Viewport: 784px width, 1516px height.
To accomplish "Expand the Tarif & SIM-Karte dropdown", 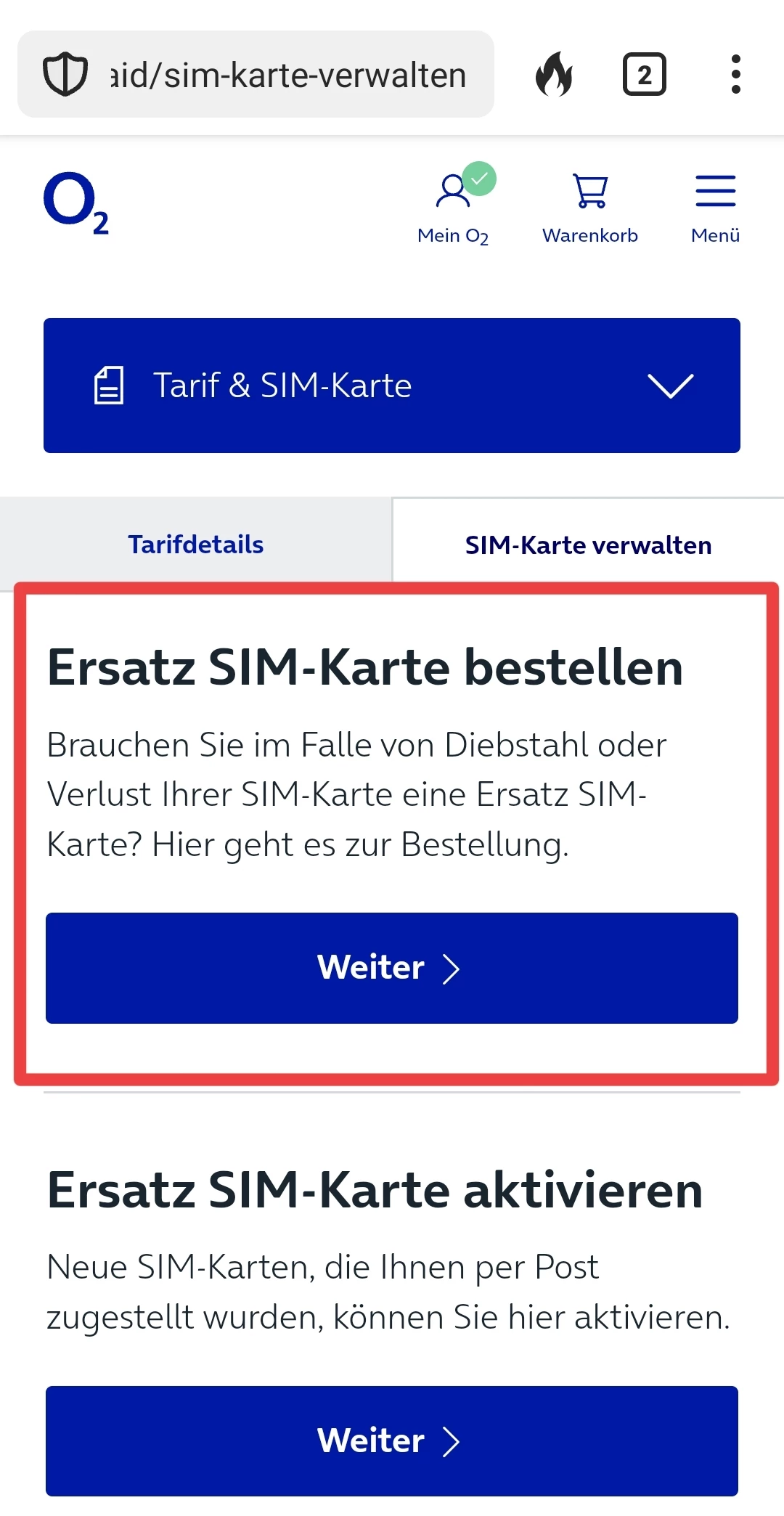I will [x=392, y=386].
